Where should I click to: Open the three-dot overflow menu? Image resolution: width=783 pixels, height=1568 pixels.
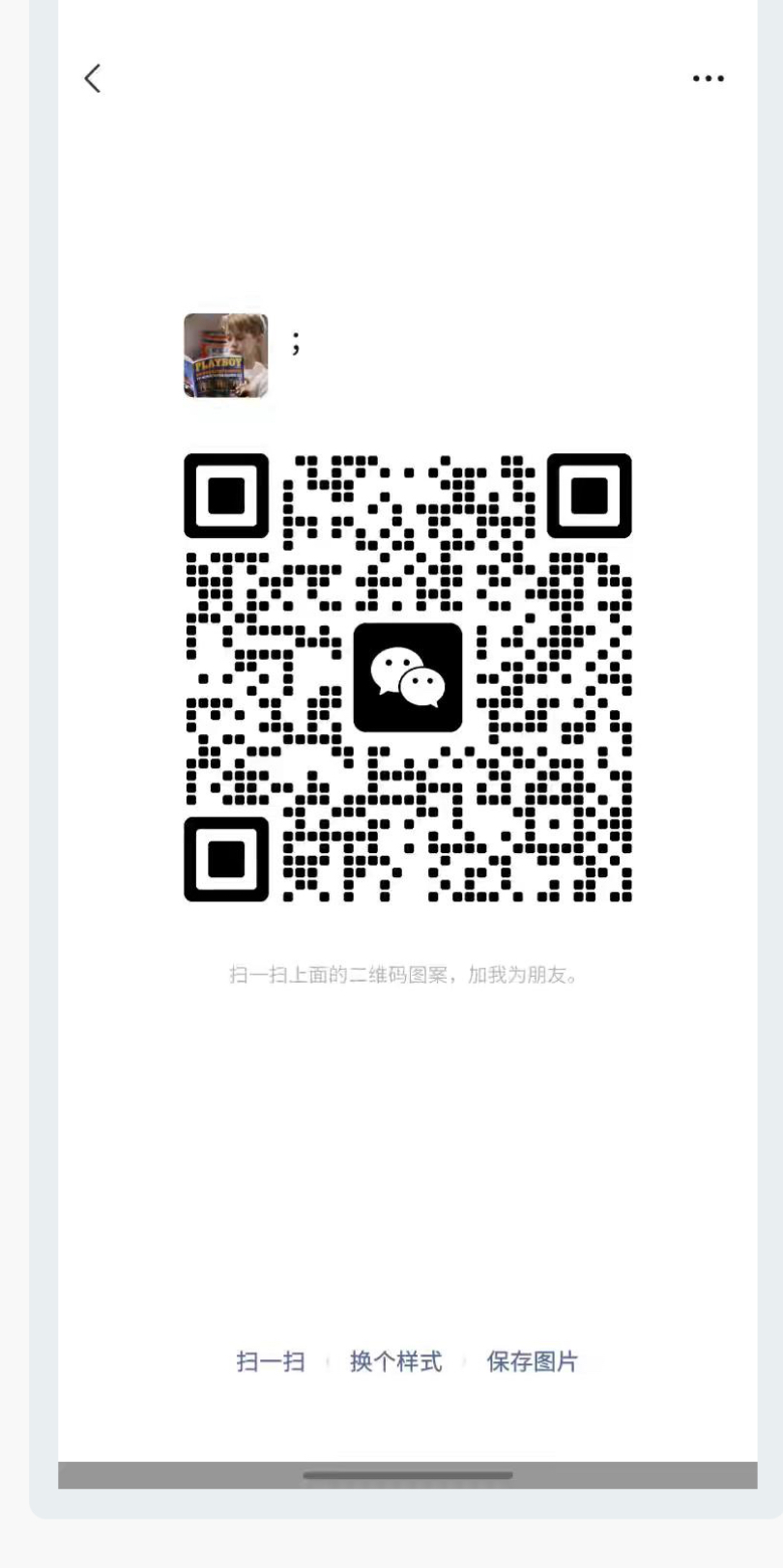[x=708, y=78]
